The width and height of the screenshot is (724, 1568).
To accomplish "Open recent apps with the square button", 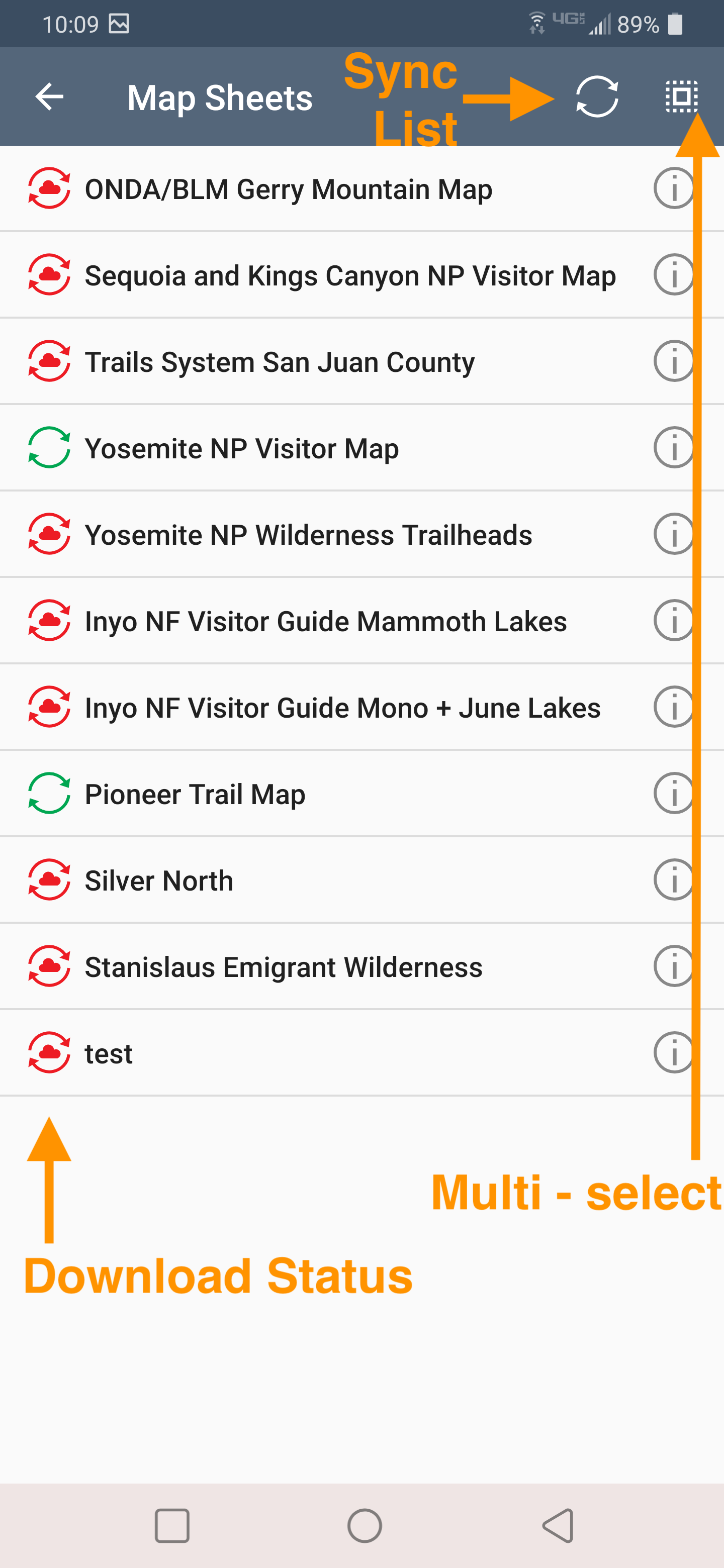I will pyautogui.click(x=172, y=1525).
